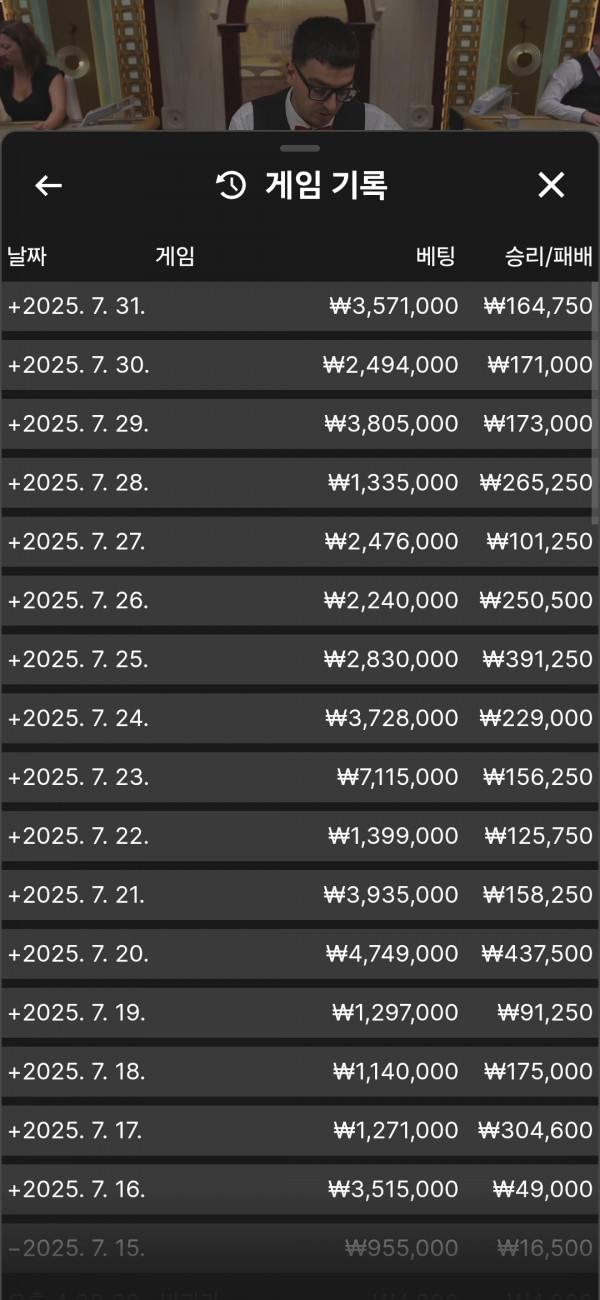
Task: Open the 2025. 7. 29. record
Action: [x=300, y=424]
